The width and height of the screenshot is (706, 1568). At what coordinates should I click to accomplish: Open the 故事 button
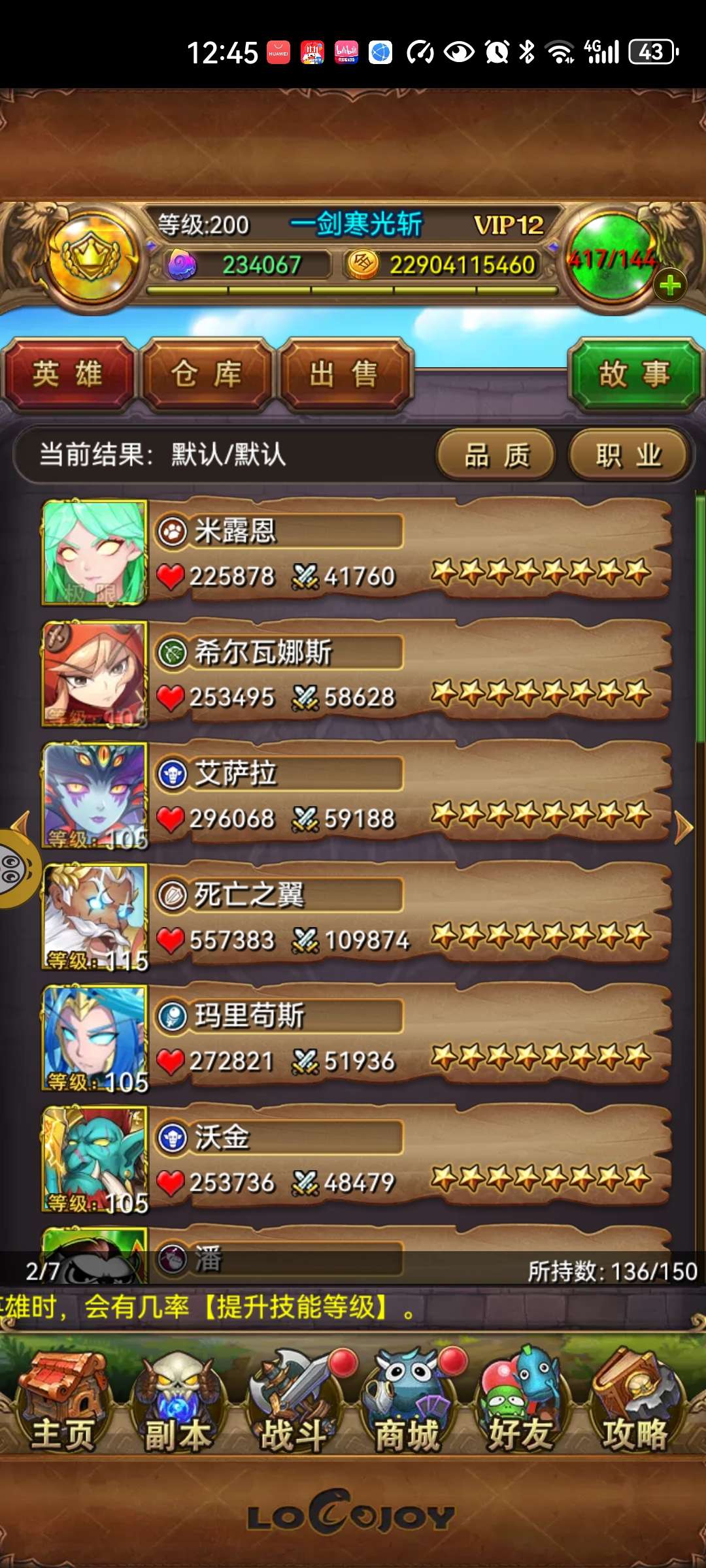tap(634, 374)
